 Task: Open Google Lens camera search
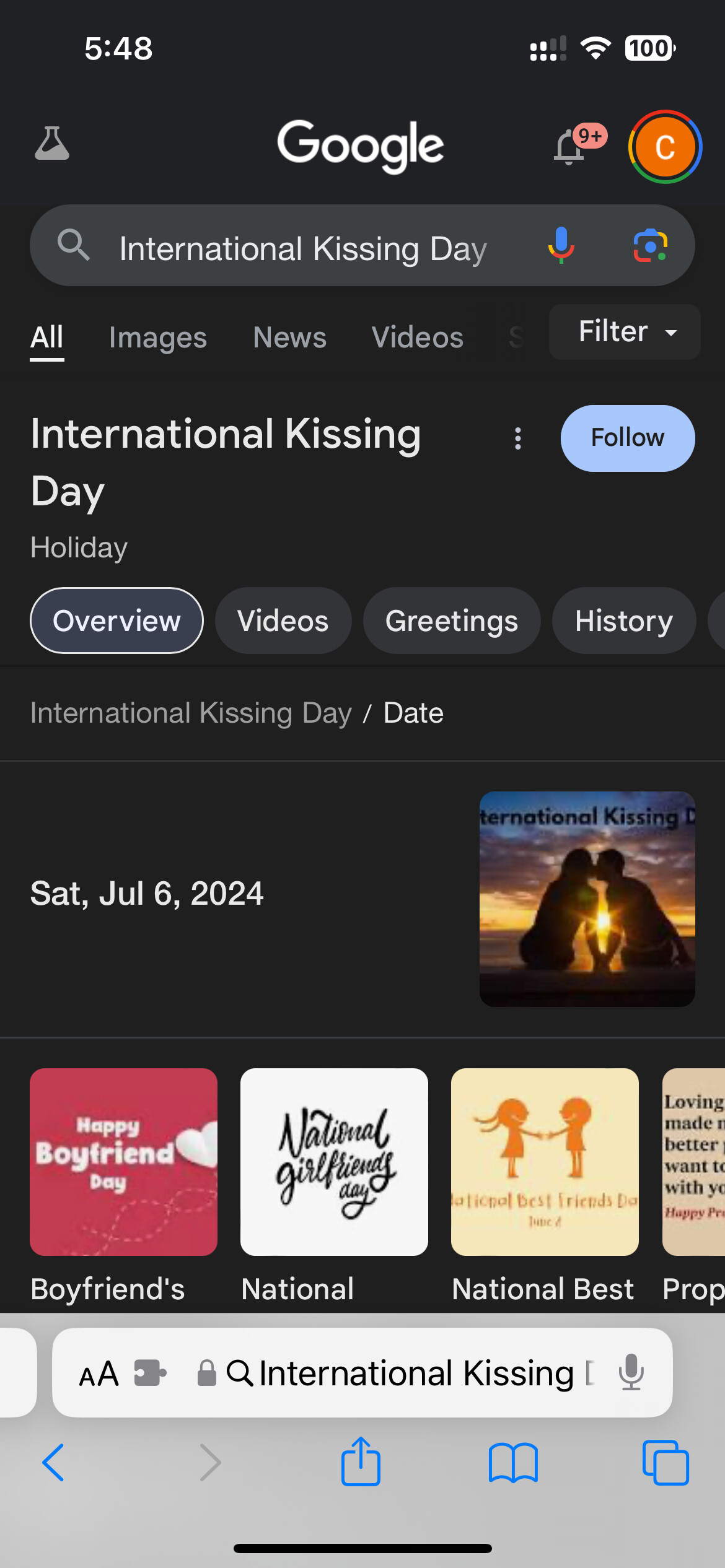(x=650, y=246)
